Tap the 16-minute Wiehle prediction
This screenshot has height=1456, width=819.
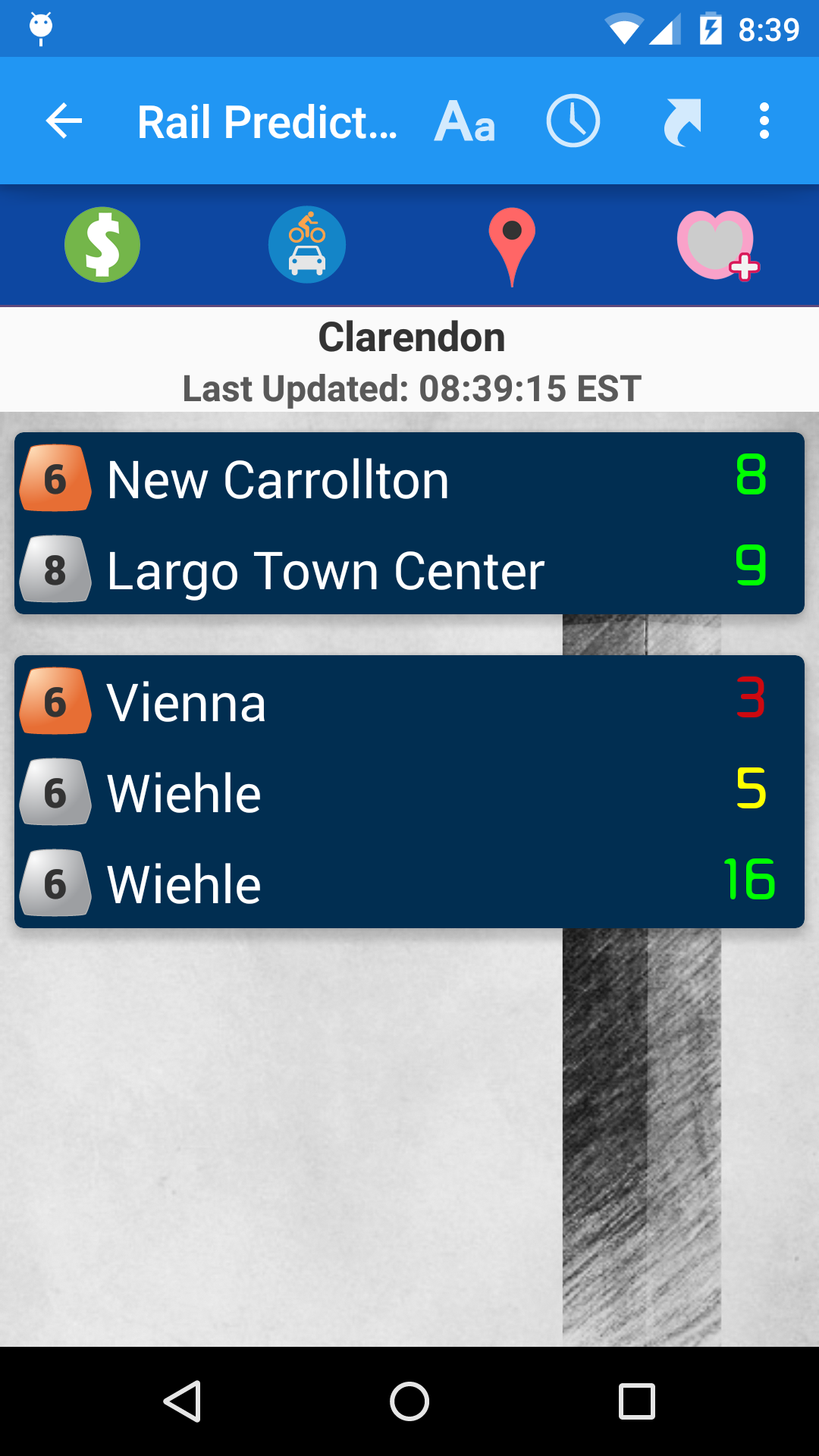pyautogui.click(x=409, y=884)
